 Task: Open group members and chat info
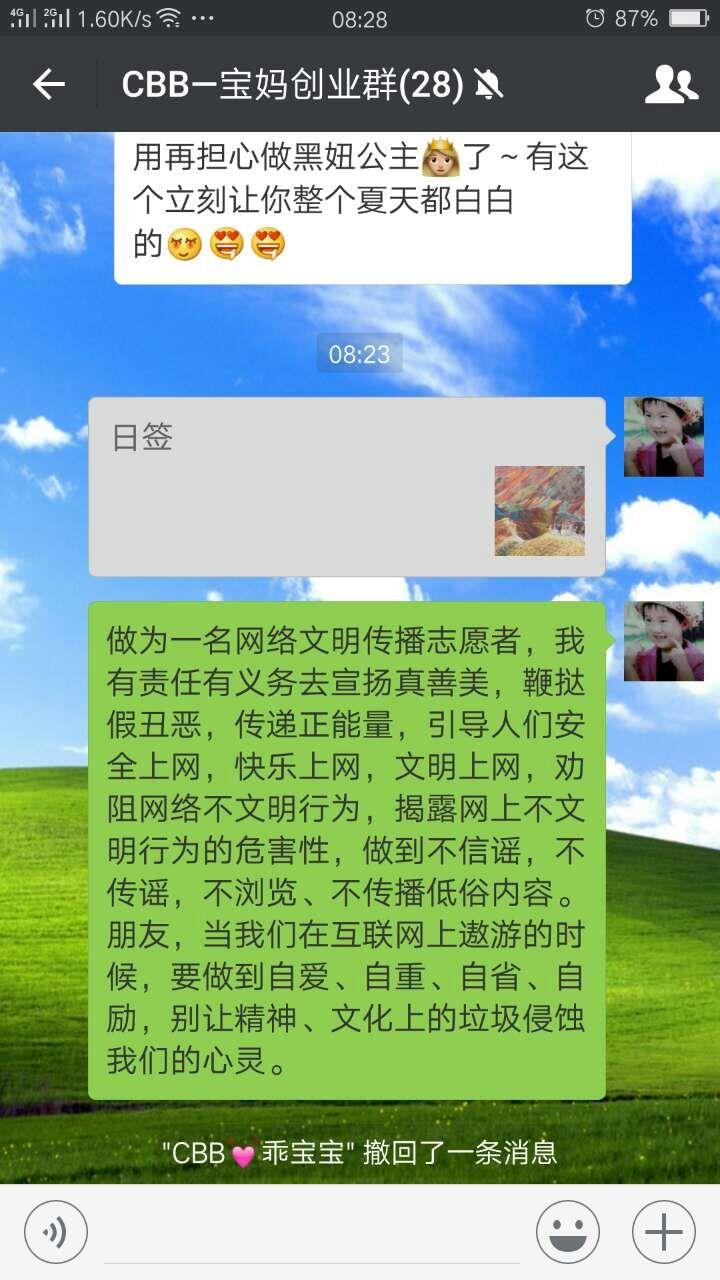pyautogui.click(x=671, y=85)
